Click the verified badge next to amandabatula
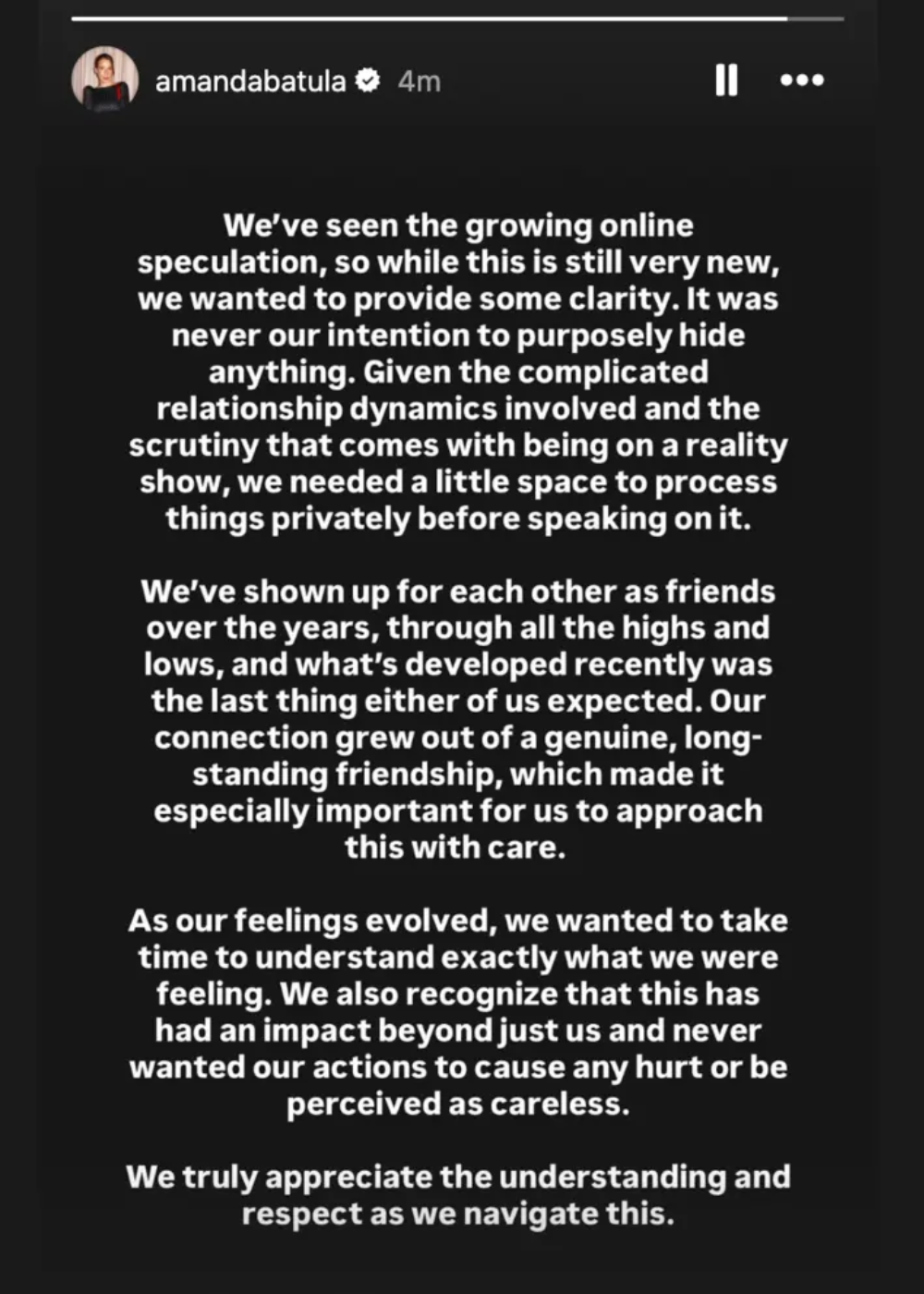Image resolution: width=924 pixels, height=1294 pixels. click(369, 80)
